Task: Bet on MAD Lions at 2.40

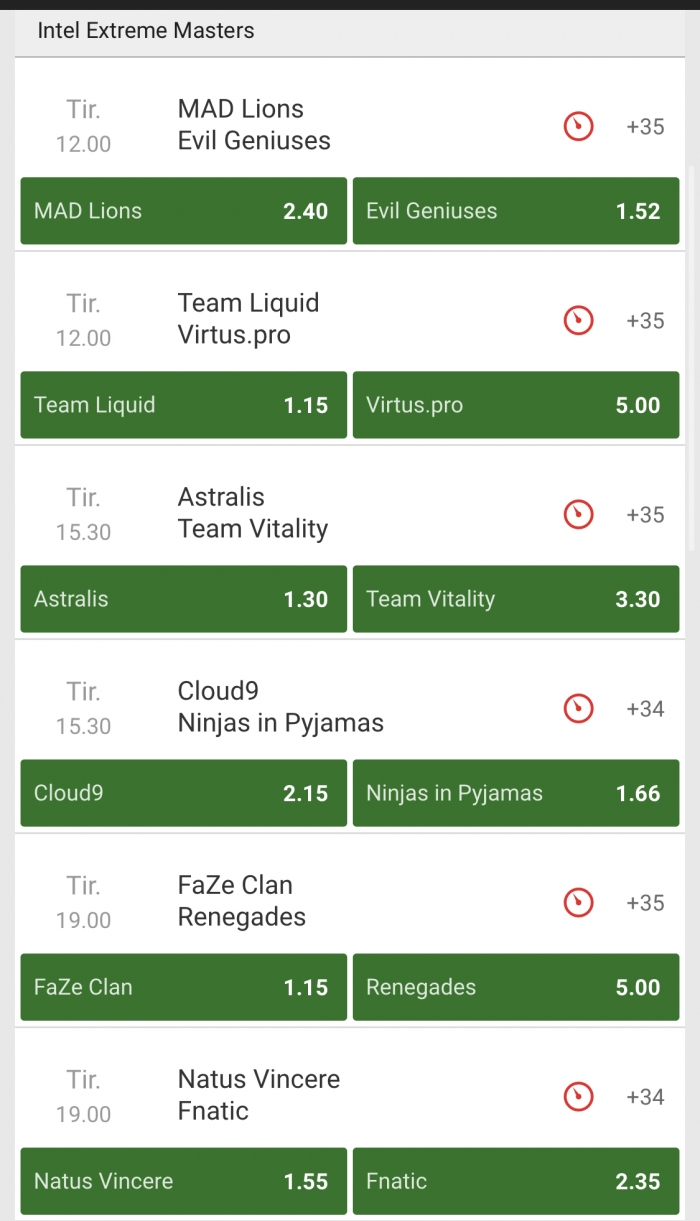Action: point(184,211)
